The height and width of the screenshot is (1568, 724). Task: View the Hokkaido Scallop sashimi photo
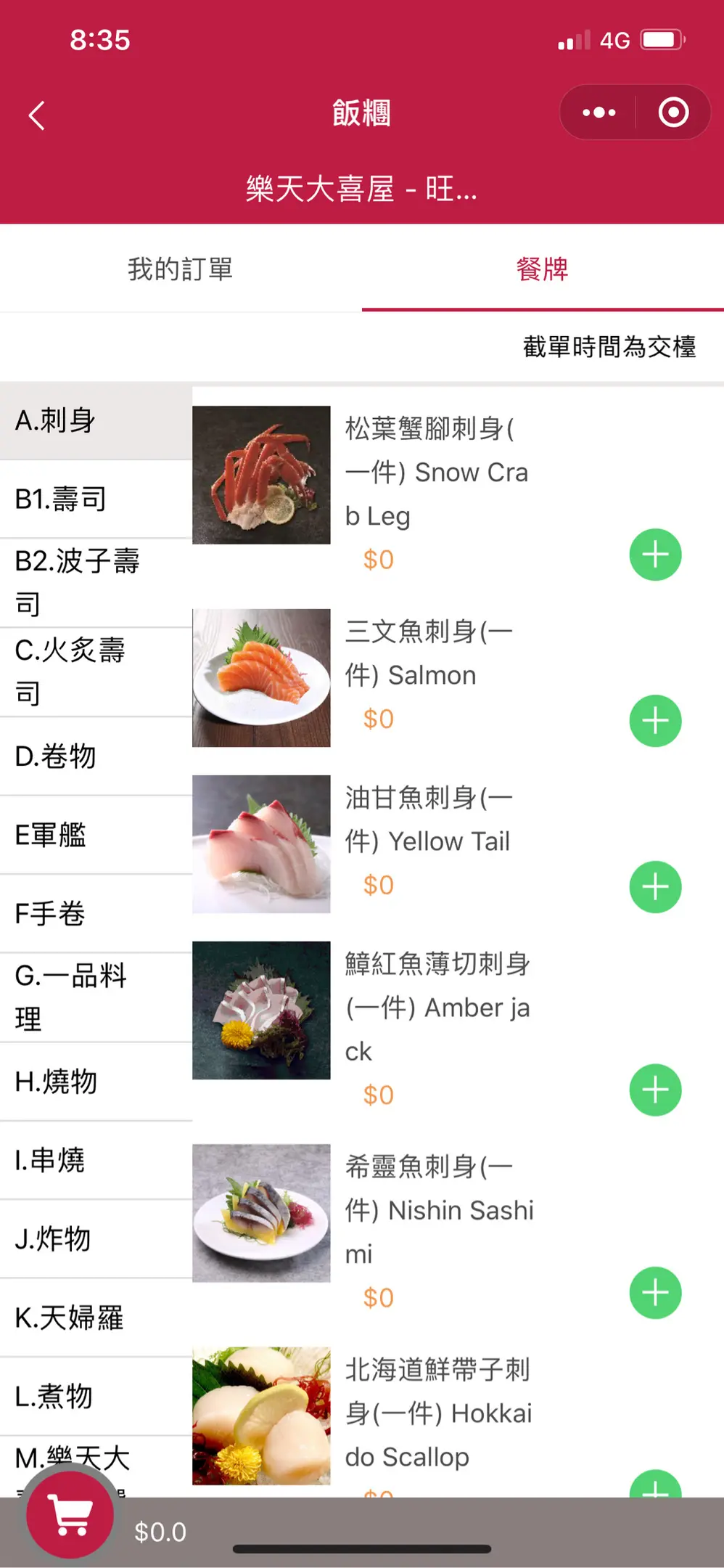point(261,1416)
